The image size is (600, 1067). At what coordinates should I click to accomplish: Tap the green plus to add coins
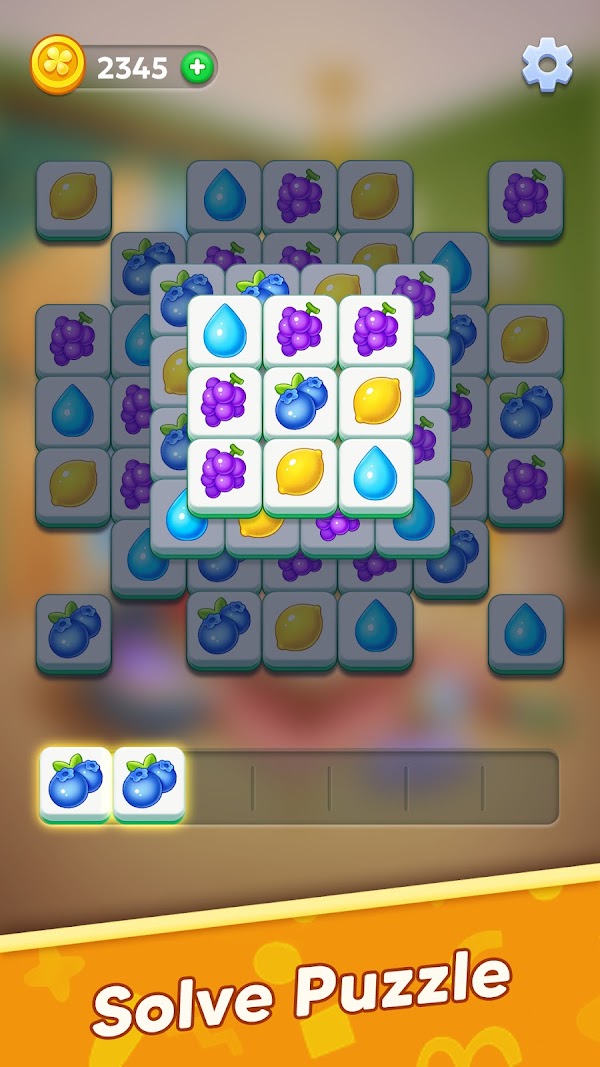point(197,67)
